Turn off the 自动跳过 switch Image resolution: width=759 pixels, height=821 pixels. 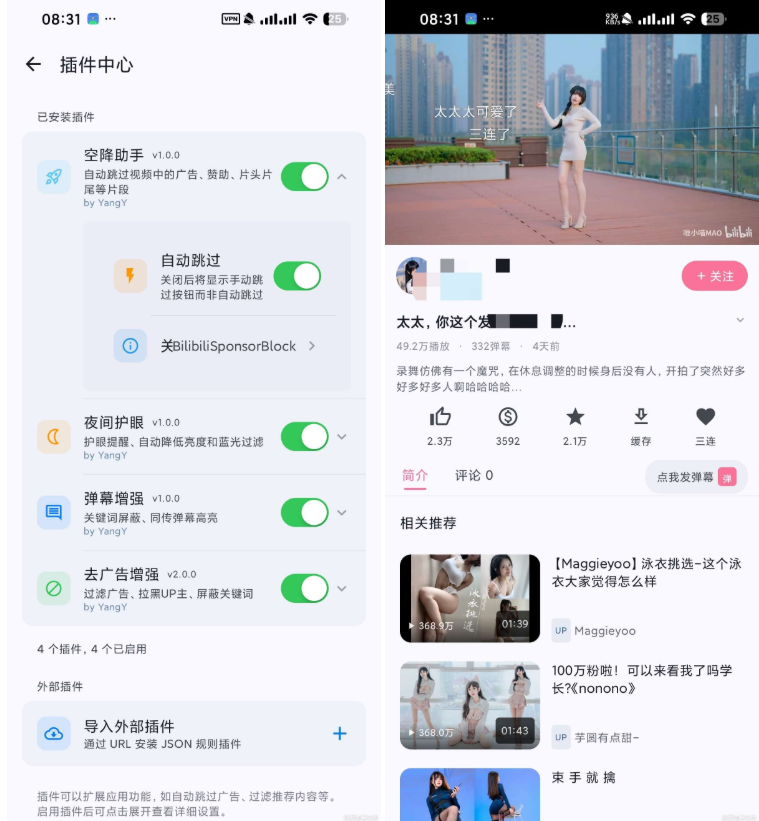coord(297,276)
